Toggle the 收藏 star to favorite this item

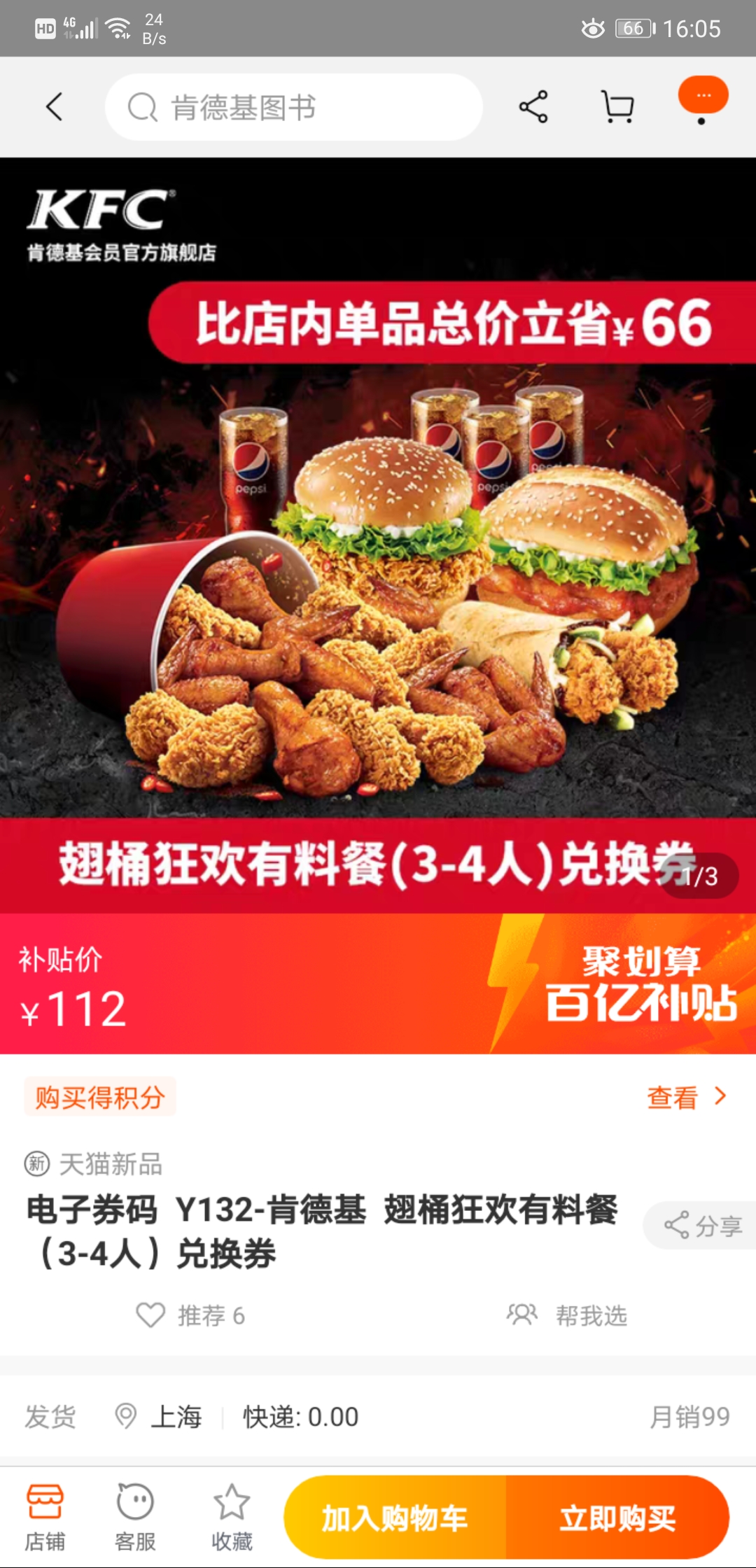pos(233,1505)
